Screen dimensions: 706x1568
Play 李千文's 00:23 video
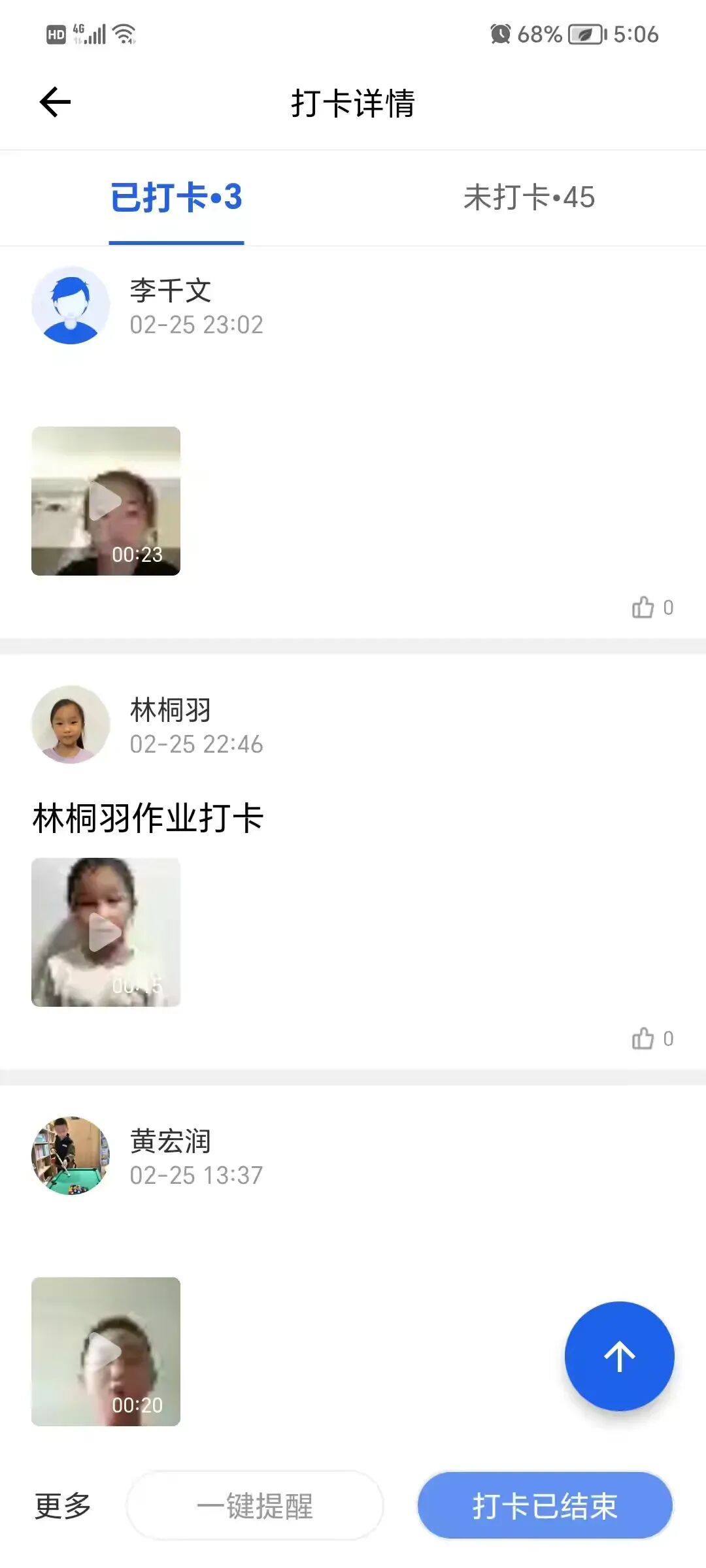106,501
